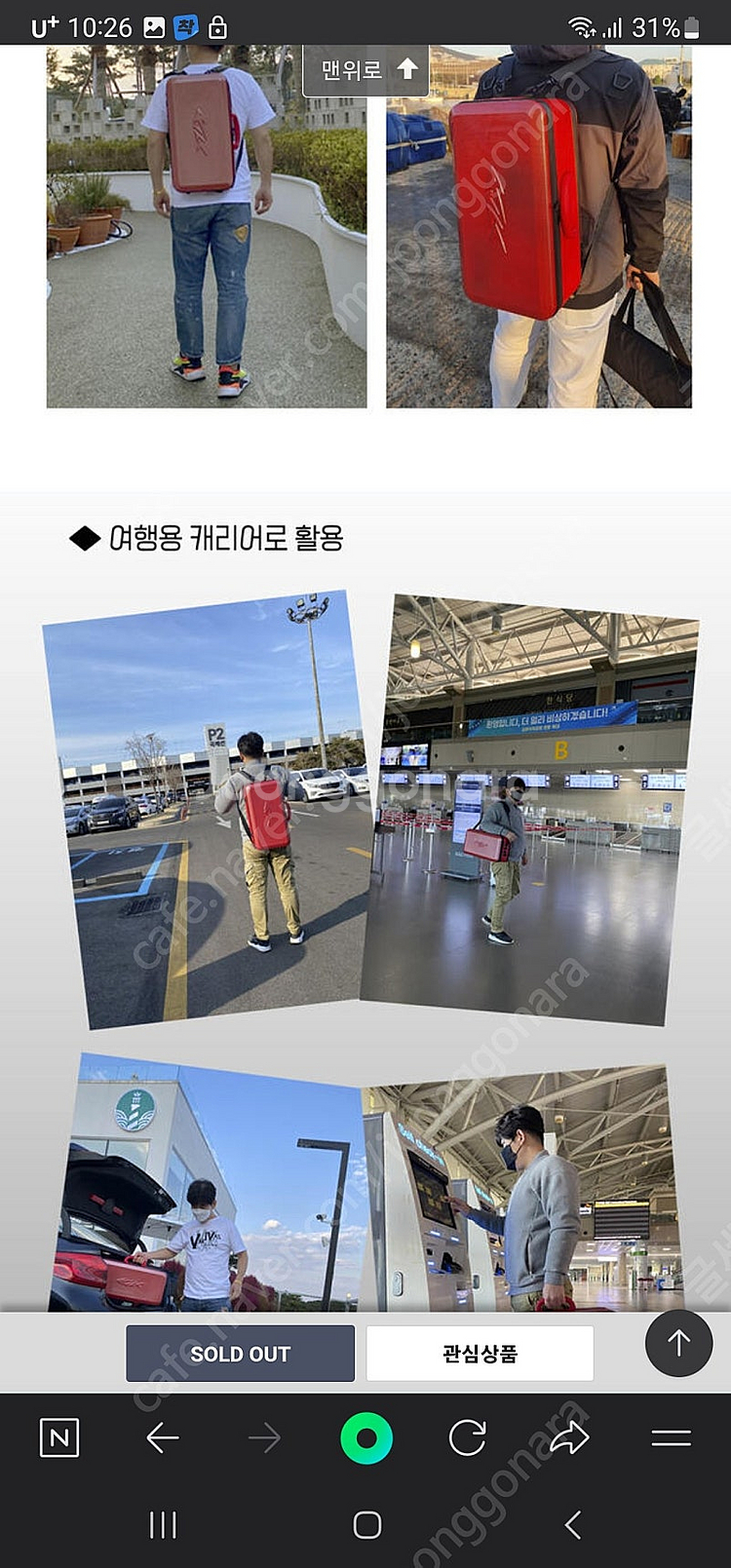Open Naver home via N icon
Viewport: 731px width, 1568px height.
pos(59,1437)
